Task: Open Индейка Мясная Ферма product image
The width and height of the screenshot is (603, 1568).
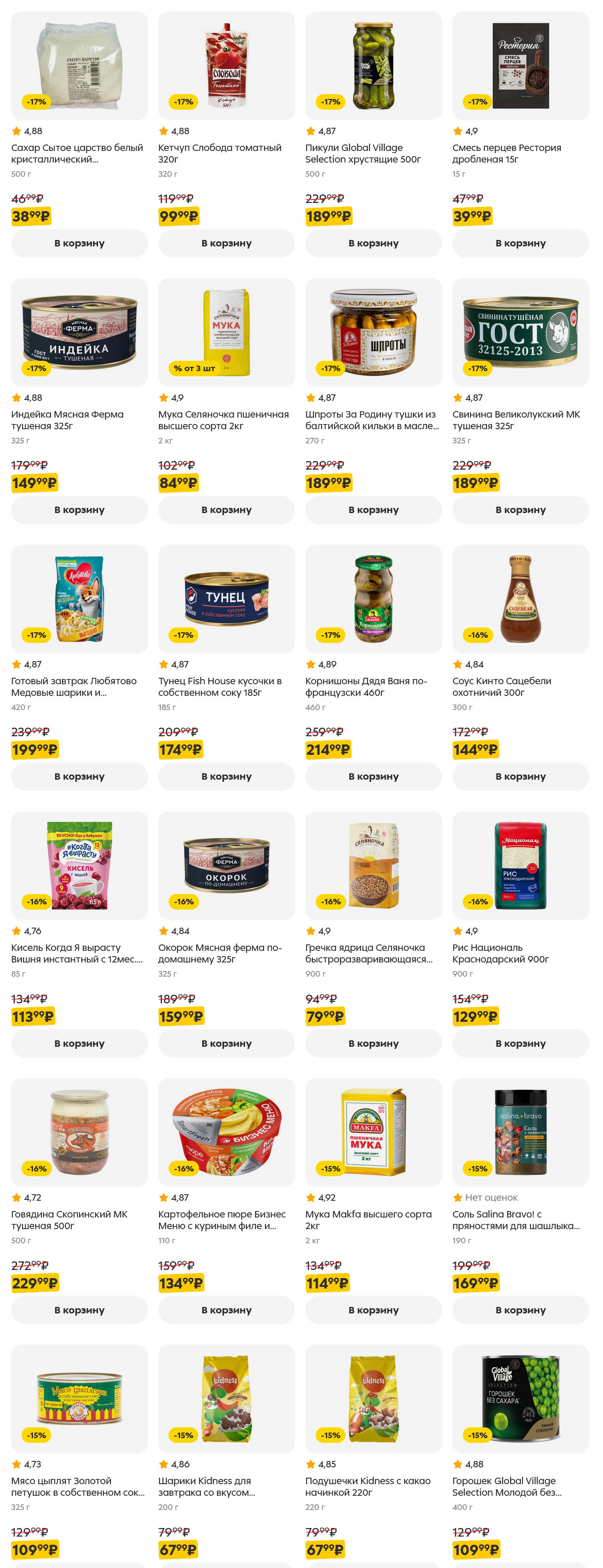Action: point(79,332)
